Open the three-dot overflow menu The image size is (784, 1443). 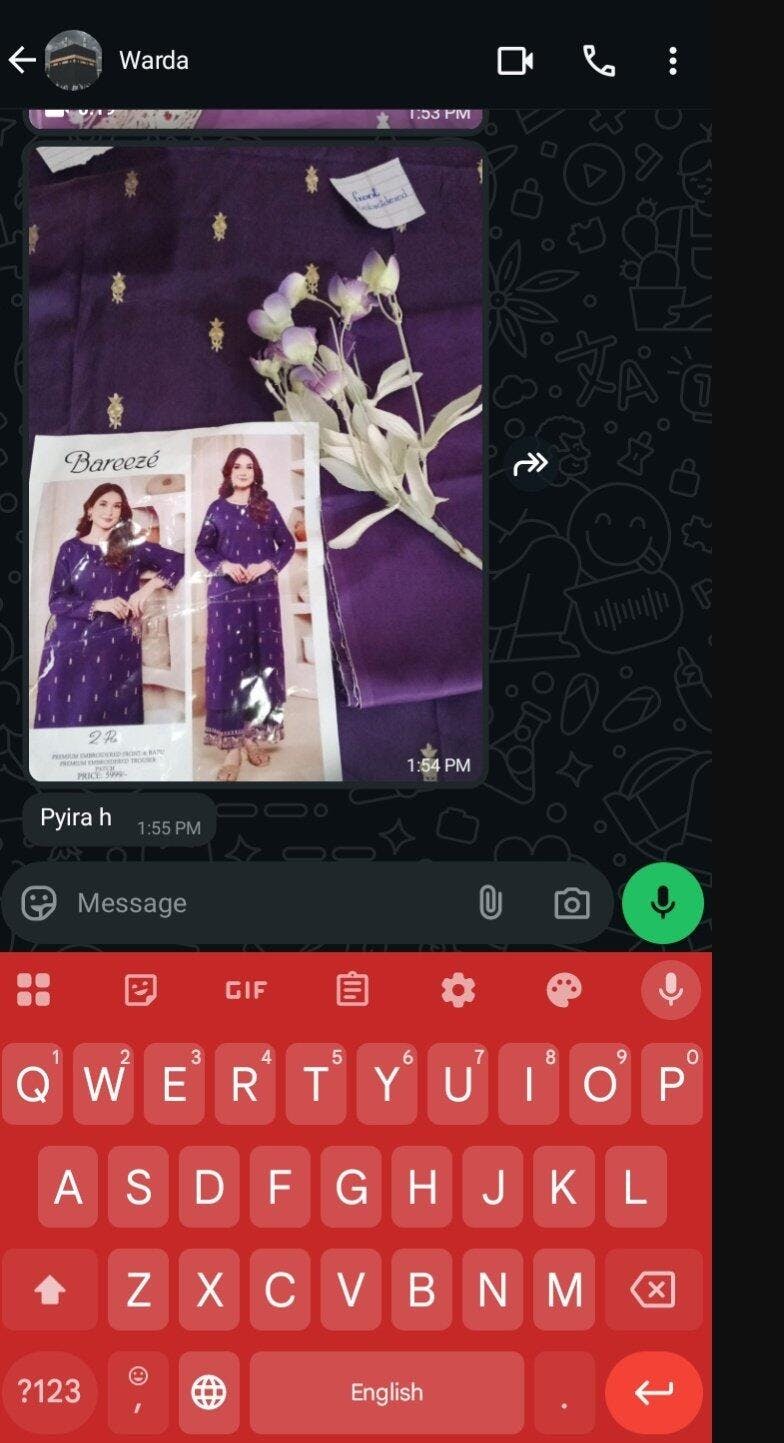(x=673, y=61)
